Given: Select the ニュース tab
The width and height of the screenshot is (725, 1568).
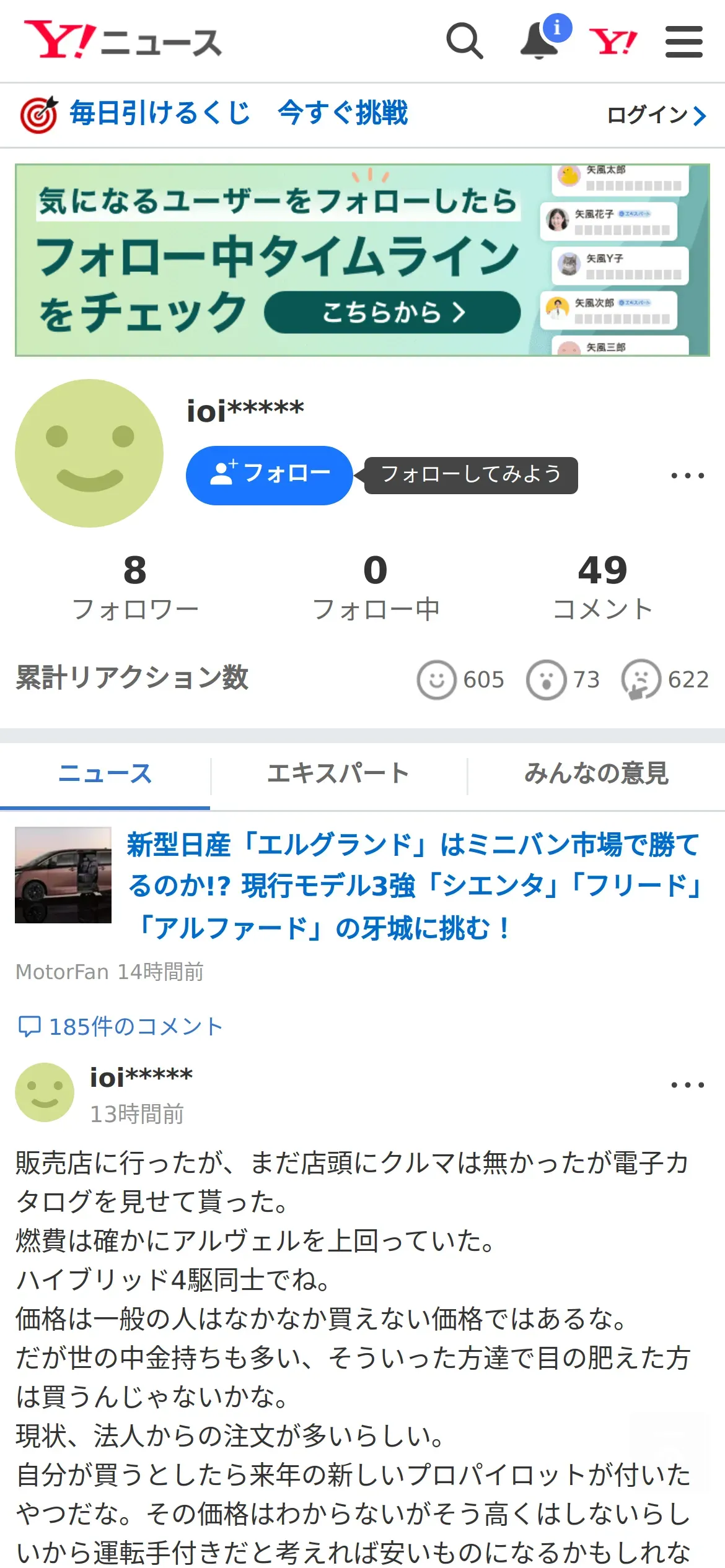Looking at the screenshot, I should pos(105,773).
